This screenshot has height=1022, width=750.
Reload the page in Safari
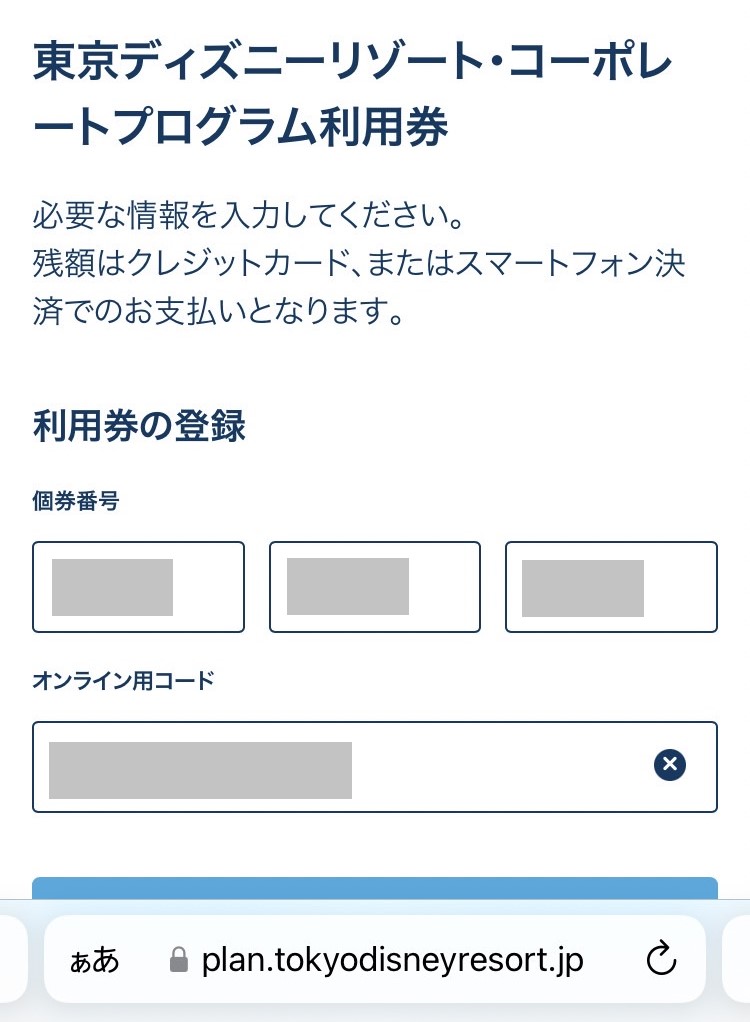point(661,961)
